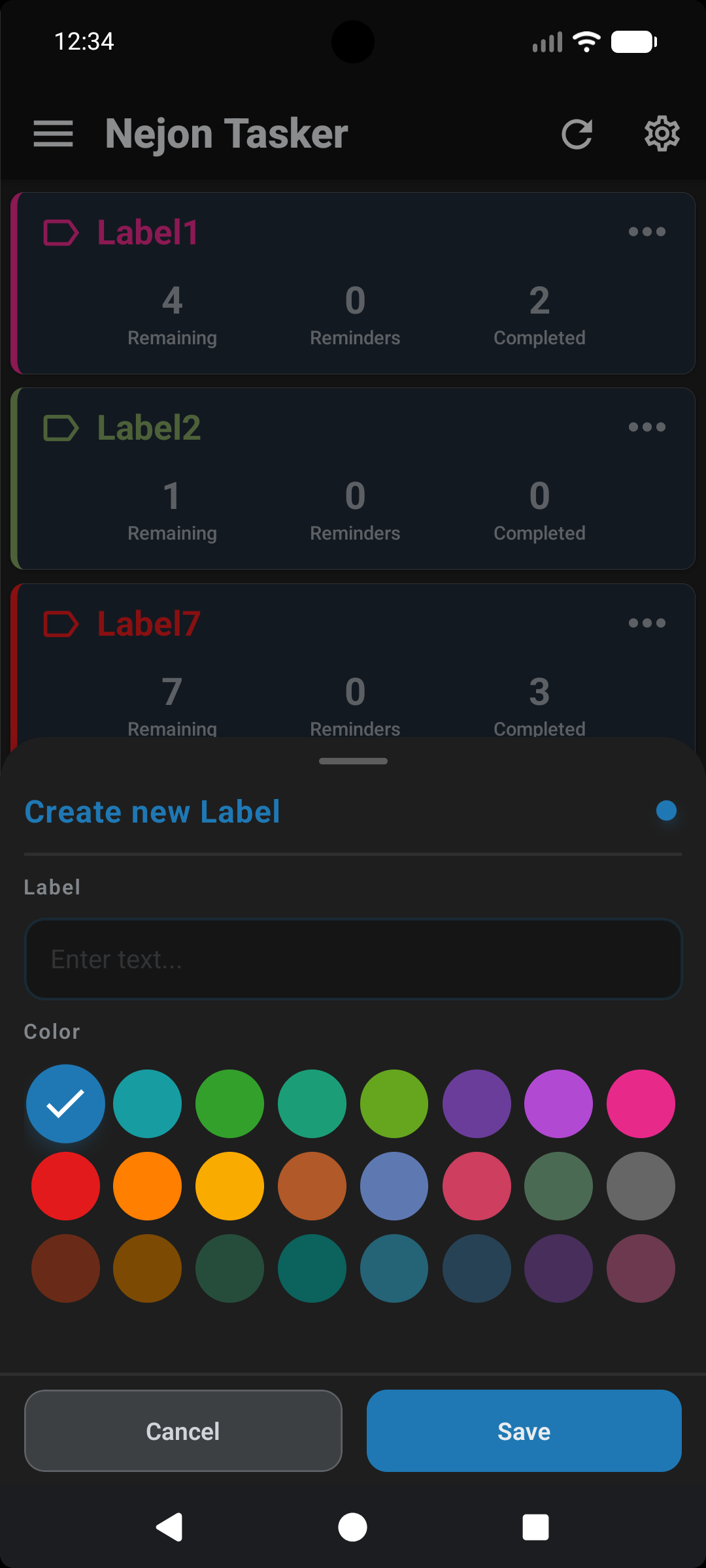Open Label2 three-dot options menu
Viewport: 706px width, 1568px height.
pos(647,427)
